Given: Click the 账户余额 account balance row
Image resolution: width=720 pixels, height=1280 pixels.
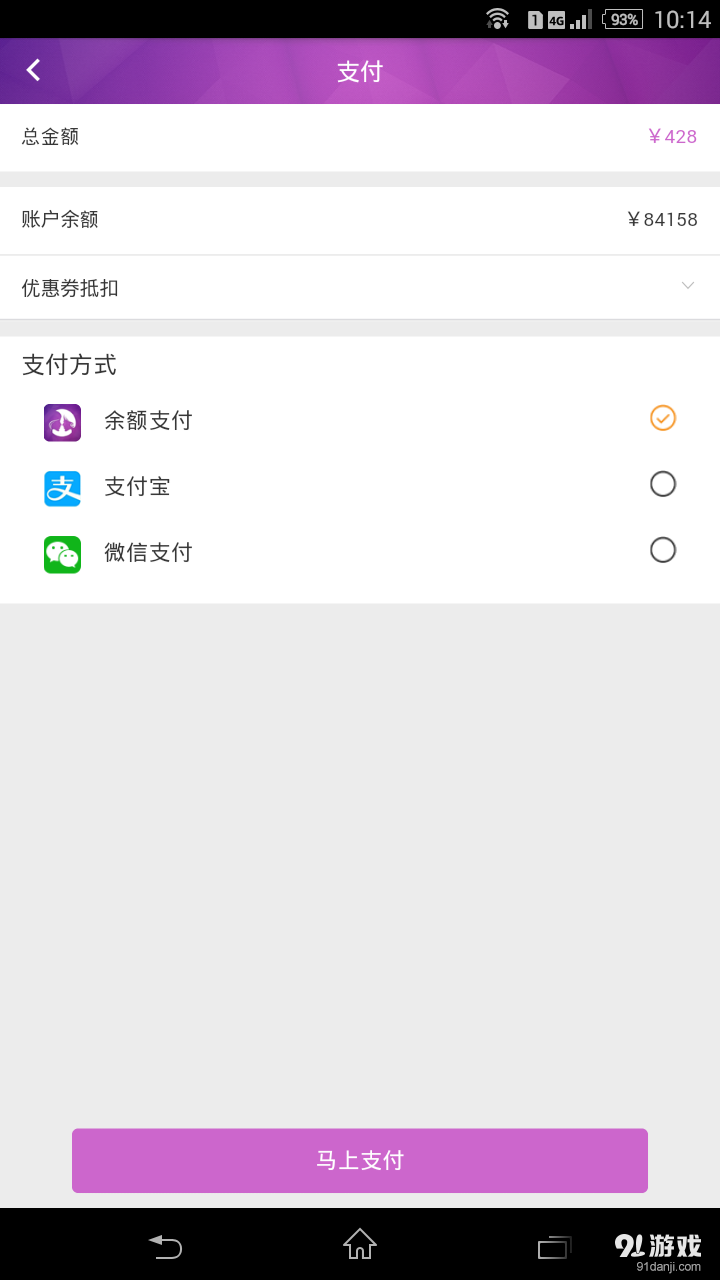Looking at the screenshot, I should point(360,219).
